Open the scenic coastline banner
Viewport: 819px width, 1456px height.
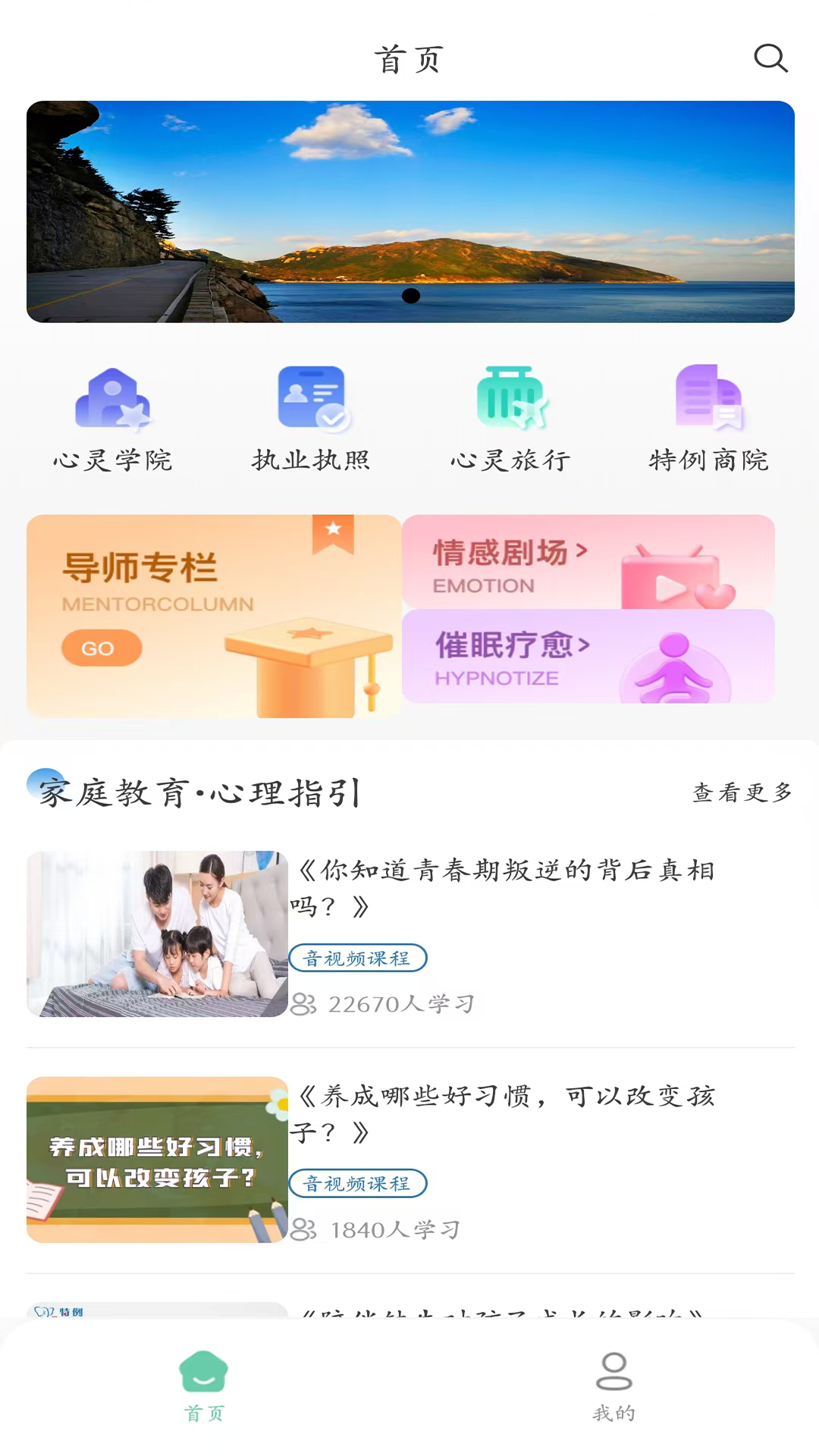click(x=410, y=212)
